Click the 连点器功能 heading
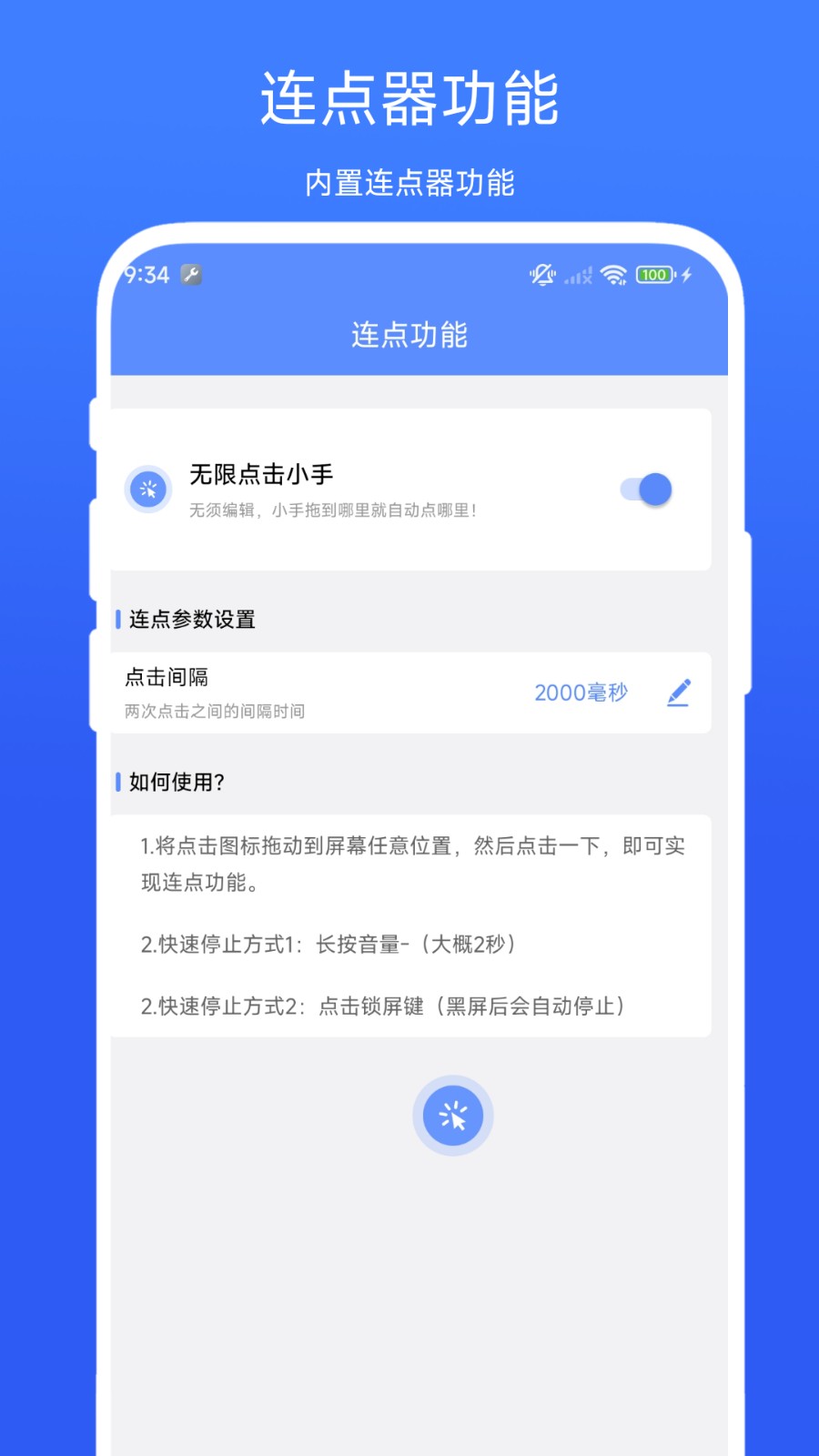The width and height of the screenshot is (819, 1456). coord(409,94)
